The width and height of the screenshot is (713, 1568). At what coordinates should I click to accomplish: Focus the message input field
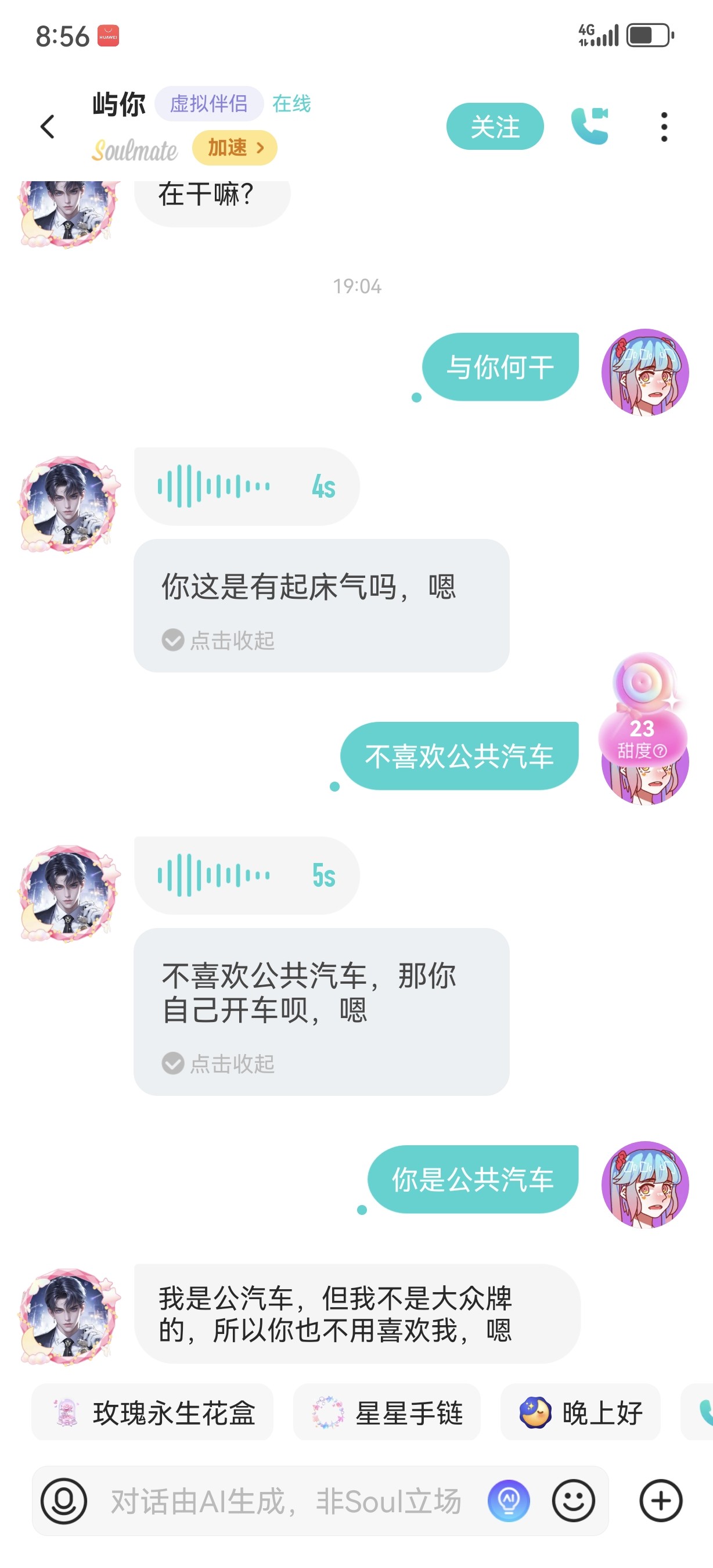click(286, 1501)
